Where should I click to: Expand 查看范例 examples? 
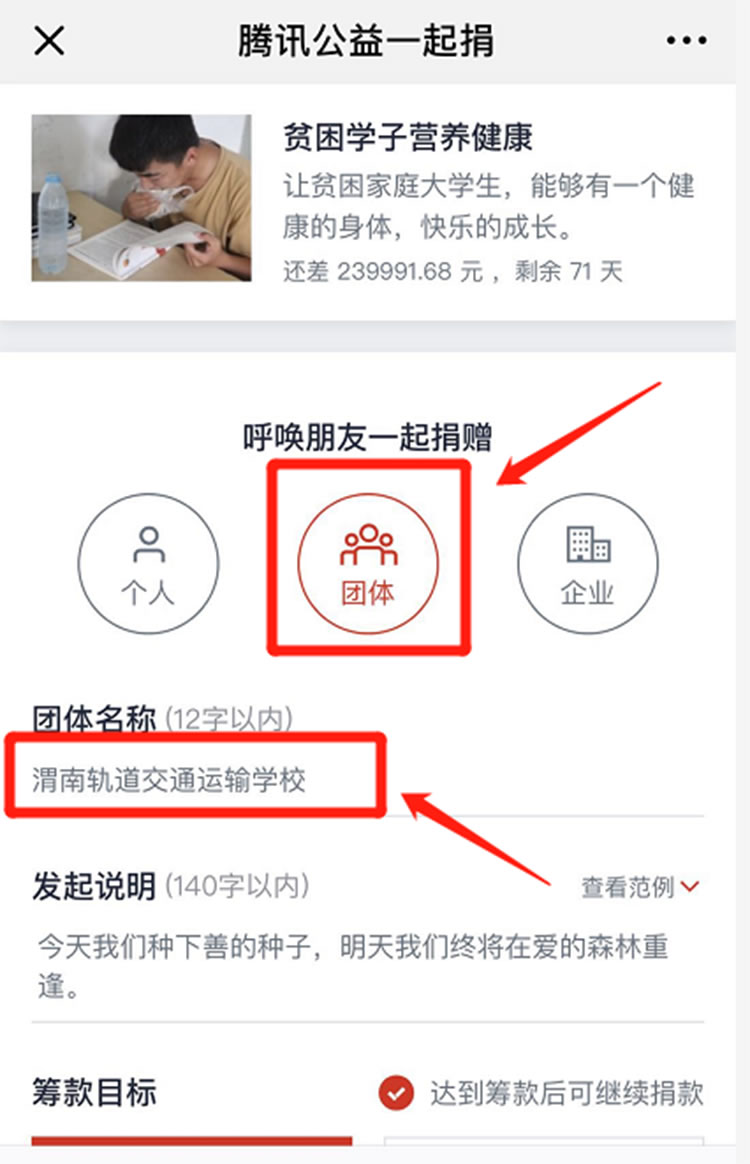(640, 887)
